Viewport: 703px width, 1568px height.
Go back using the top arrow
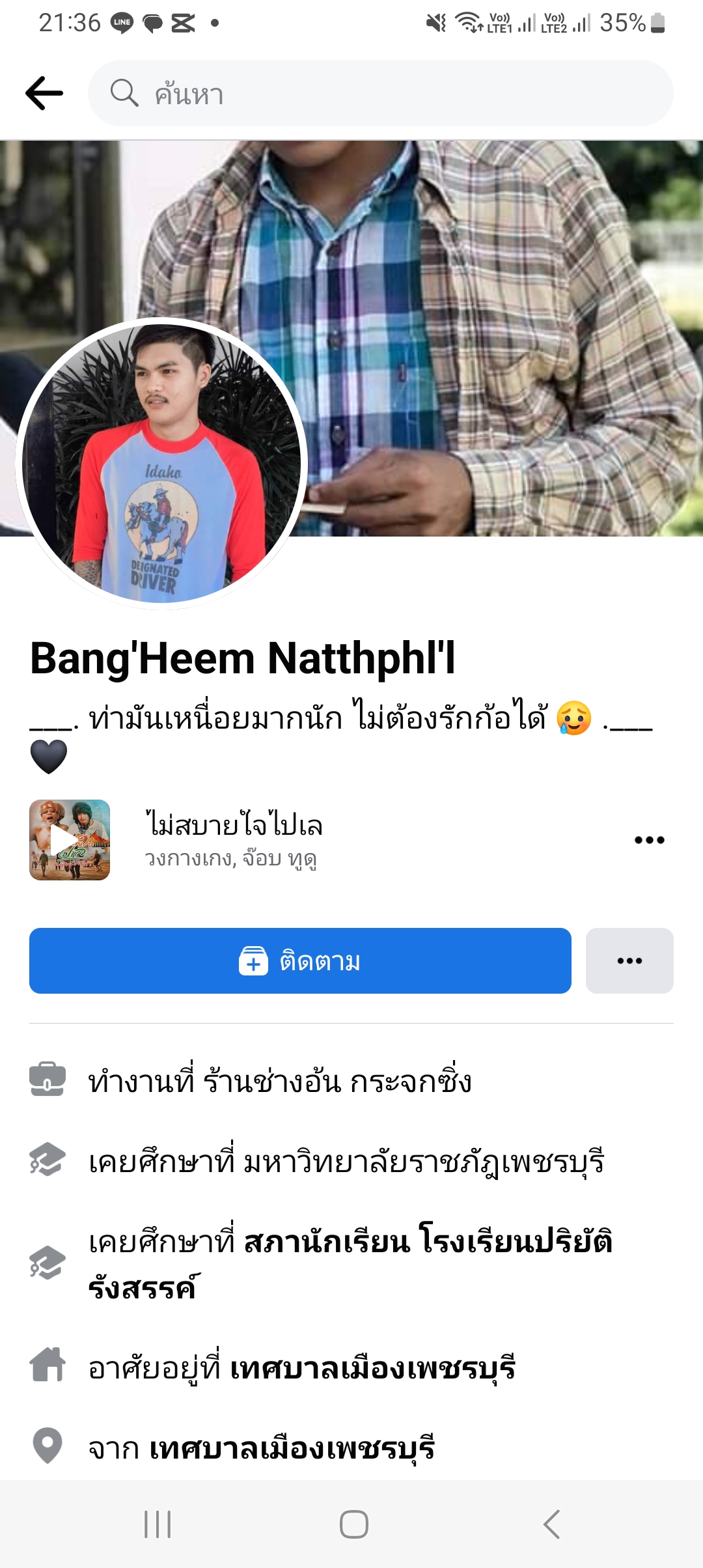tap(44, 93)
